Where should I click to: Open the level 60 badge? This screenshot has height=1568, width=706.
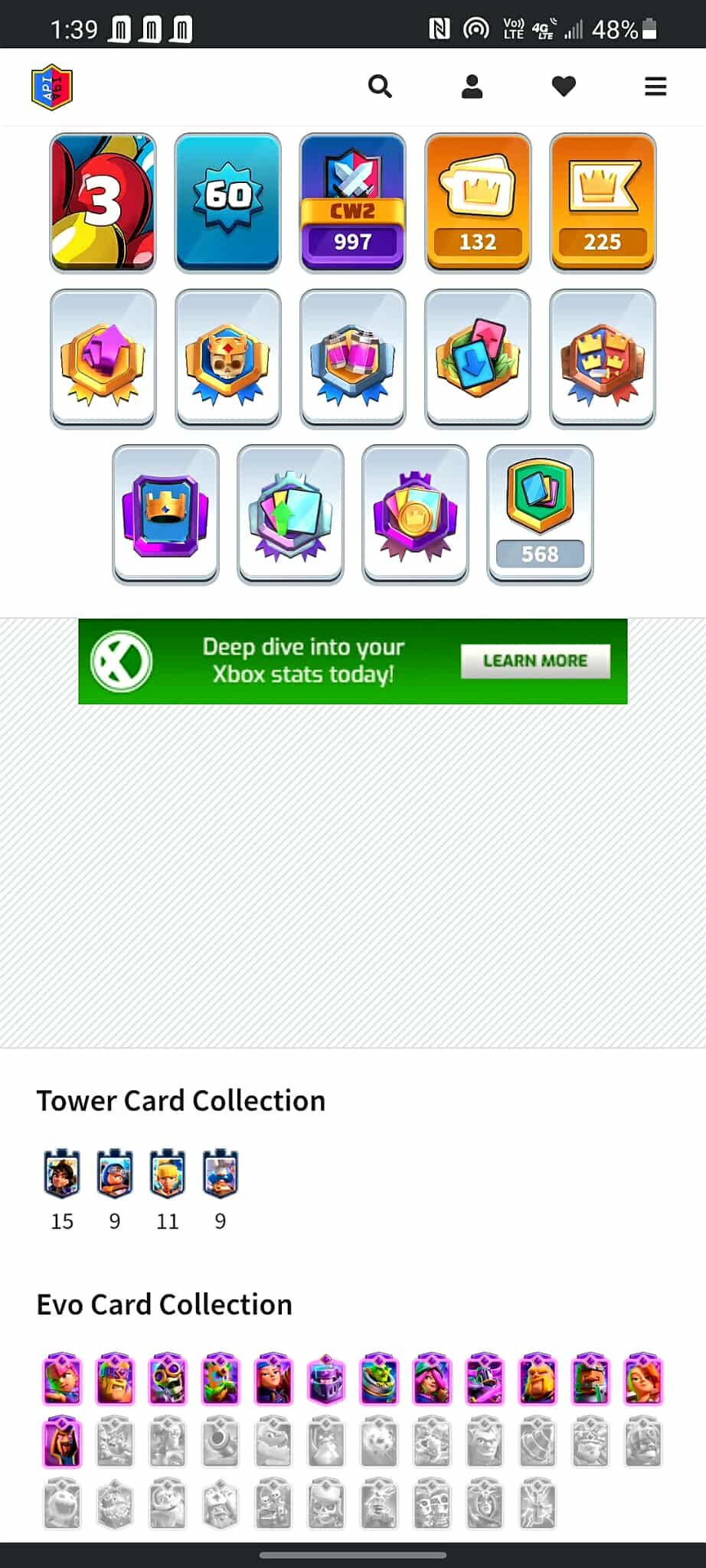227,203
